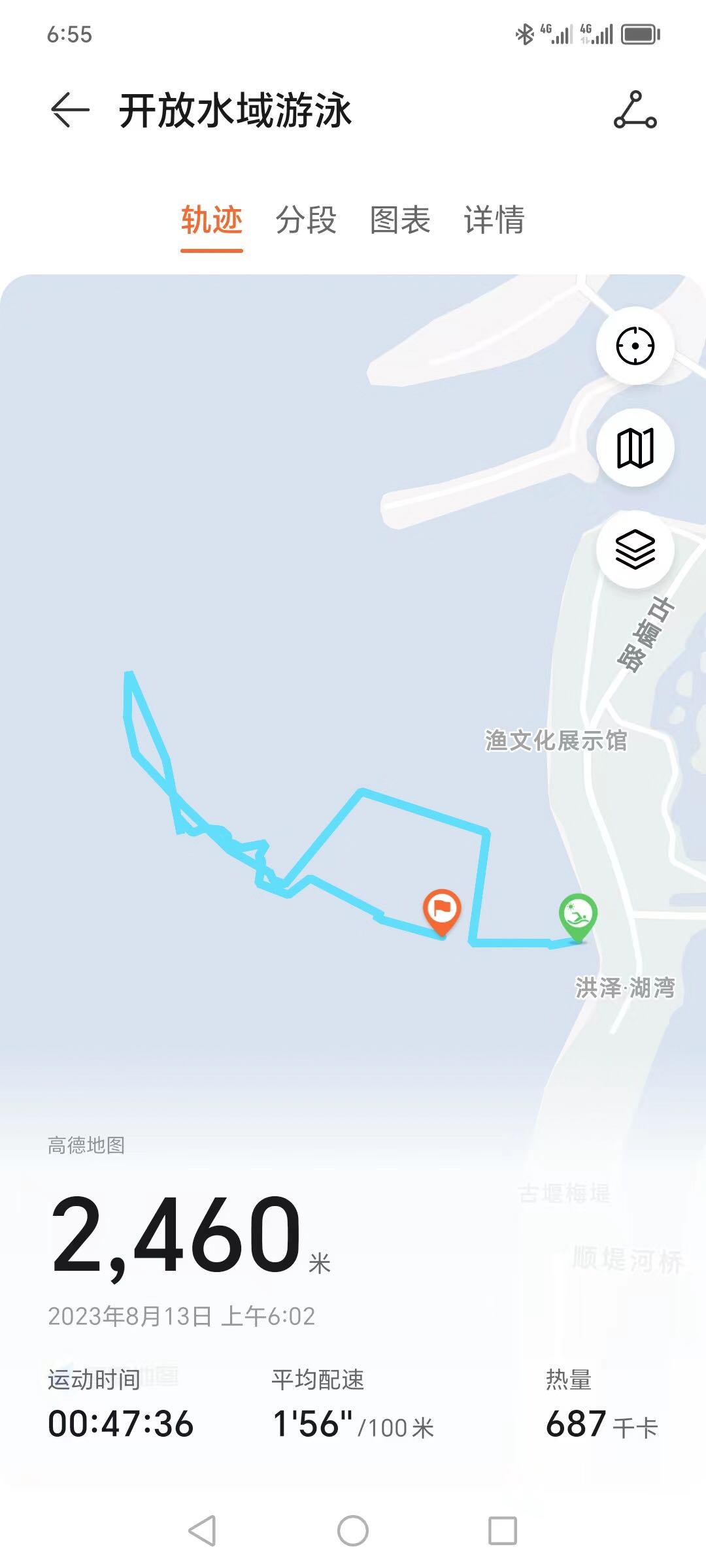Switch to the 图表 tab

pos(400,220)
